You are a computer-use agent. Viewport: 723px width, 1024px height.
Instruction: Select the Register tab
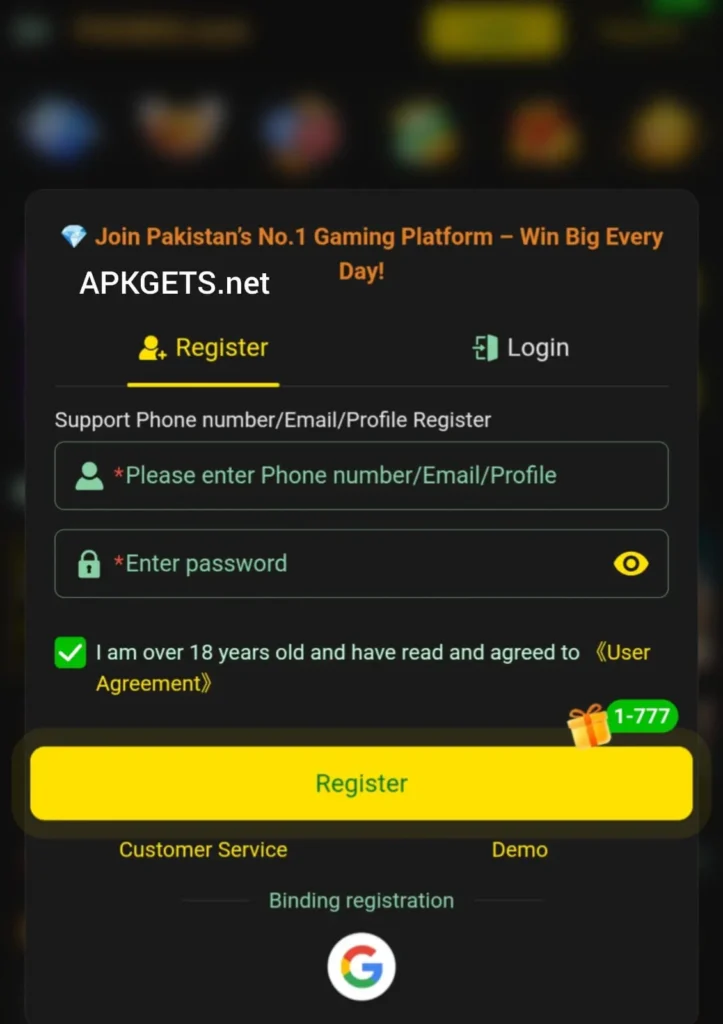tap(203, 348)
